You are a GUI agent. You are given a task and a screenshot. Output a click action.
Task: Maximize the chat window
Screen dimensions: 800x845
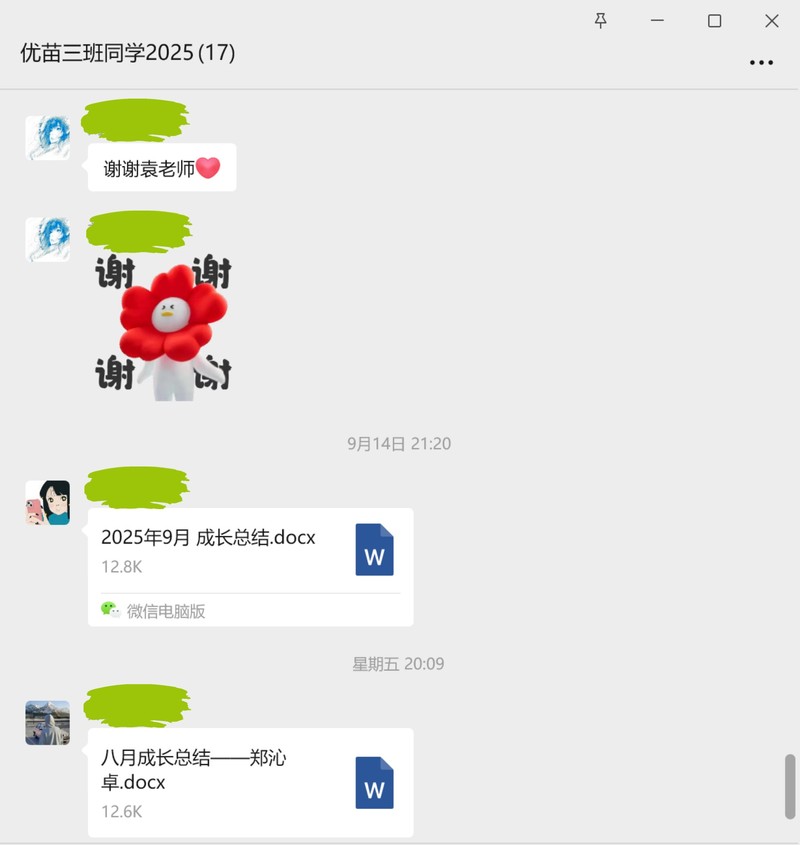tap(714, 21)
